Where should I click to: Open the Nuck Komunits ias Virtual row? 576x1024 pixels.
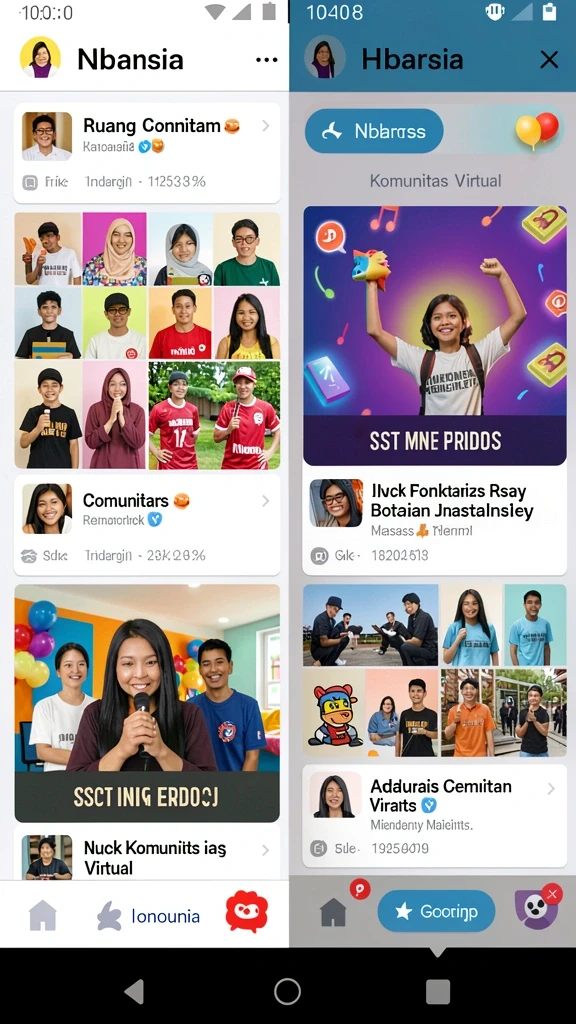(x=147, y=852)
